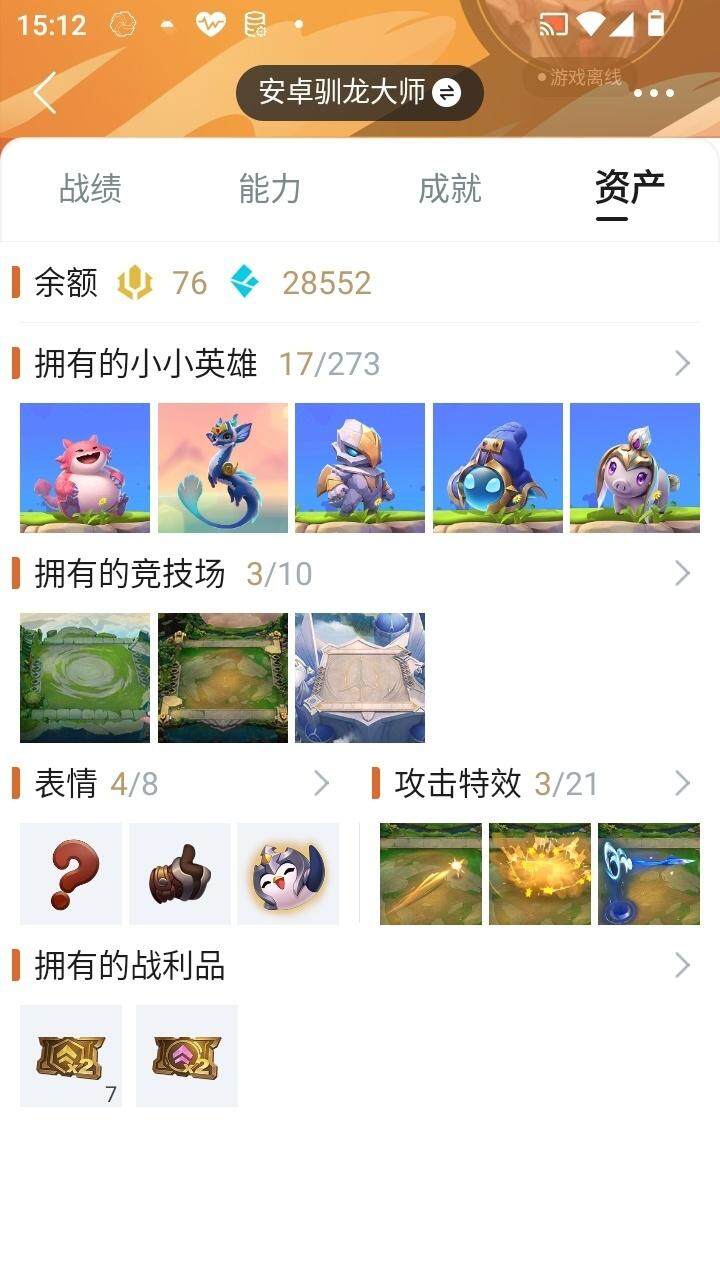Open the blue dragon little hero
The image size is (720, 1280).
(x=223, y=468)
